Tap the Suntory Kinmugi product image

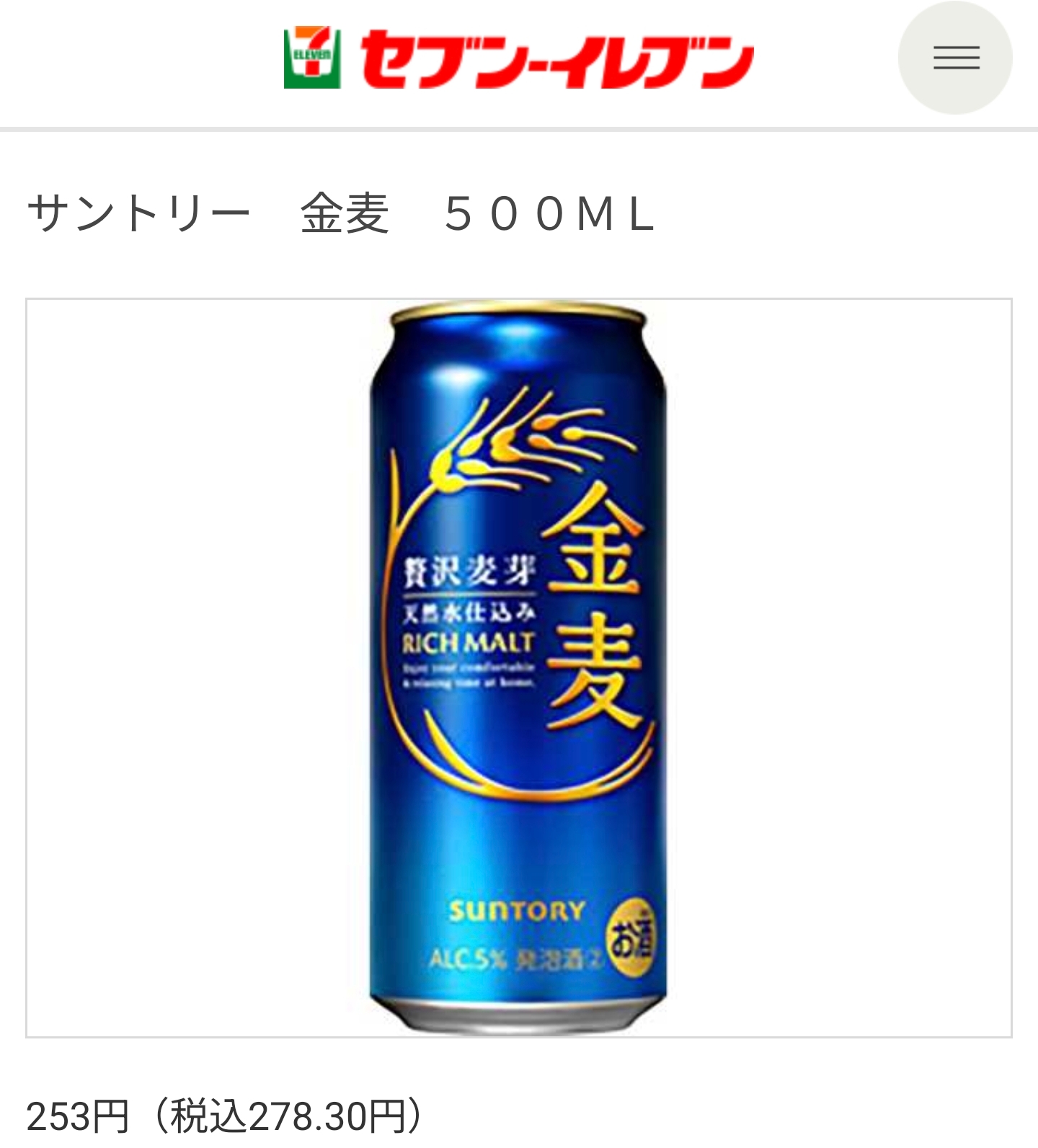(x=518, y=668)
